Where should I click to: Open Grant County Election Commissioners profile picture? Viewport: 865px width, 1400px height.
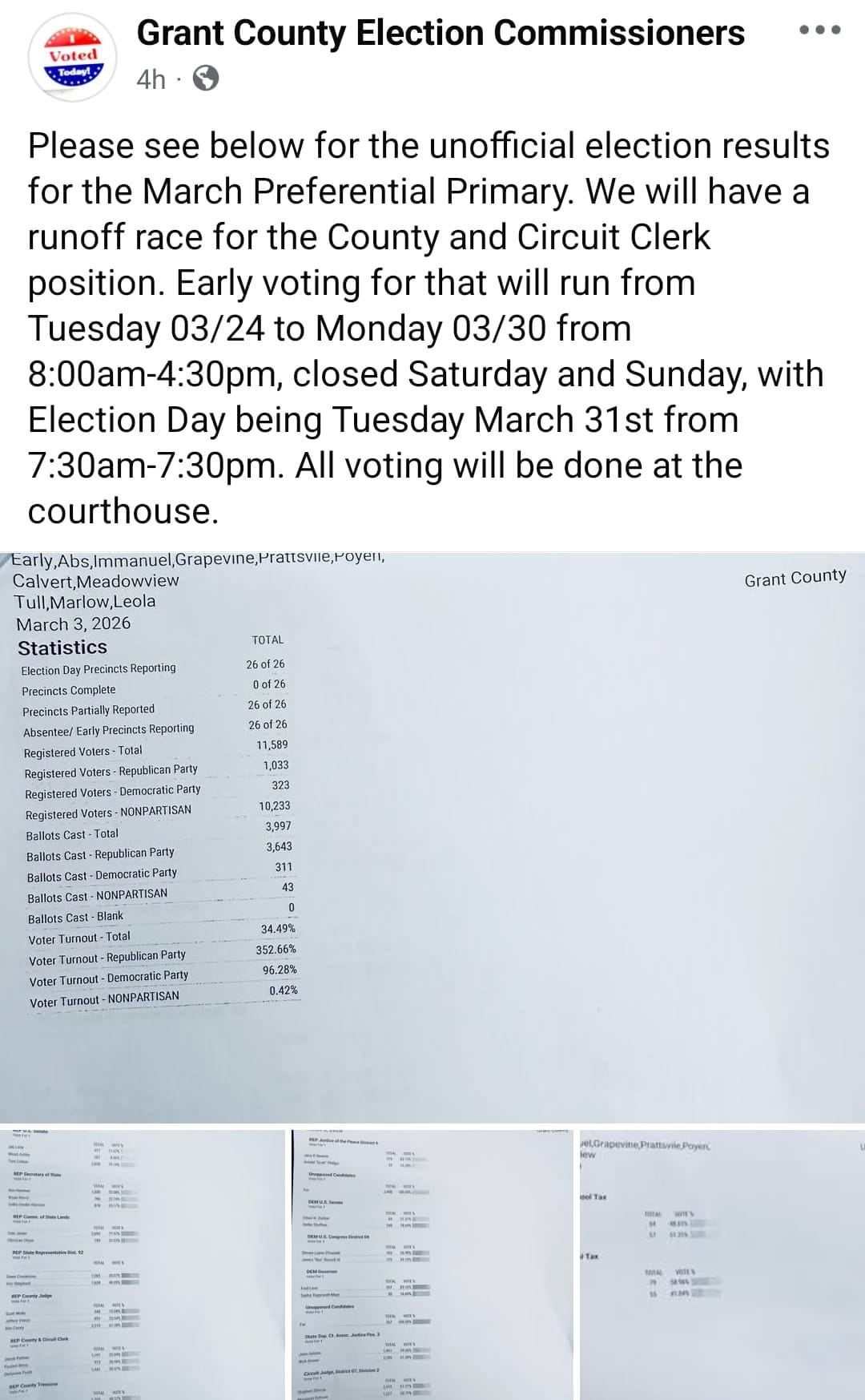click(x=73, y=57)
